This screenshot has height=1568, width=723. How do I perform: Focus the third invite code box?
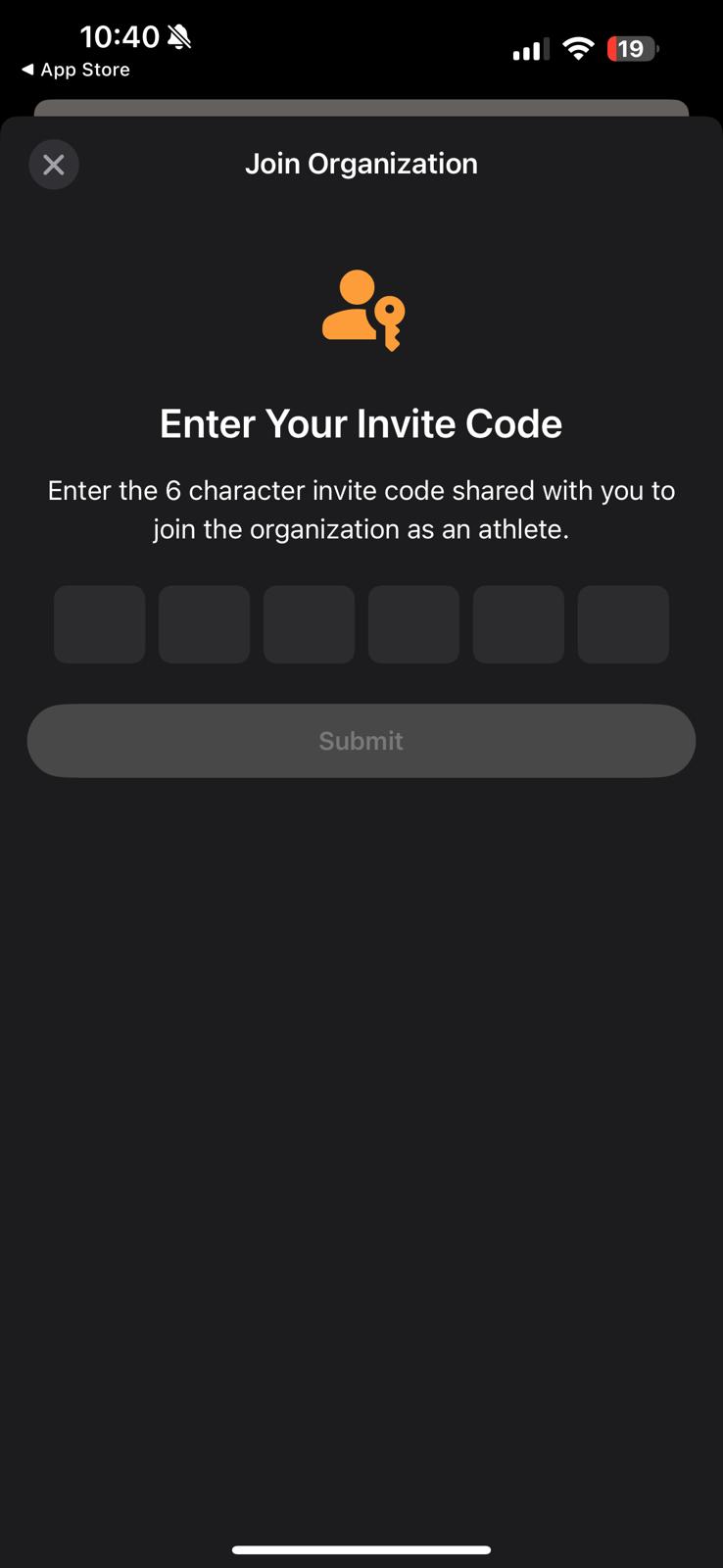[309, 624]
